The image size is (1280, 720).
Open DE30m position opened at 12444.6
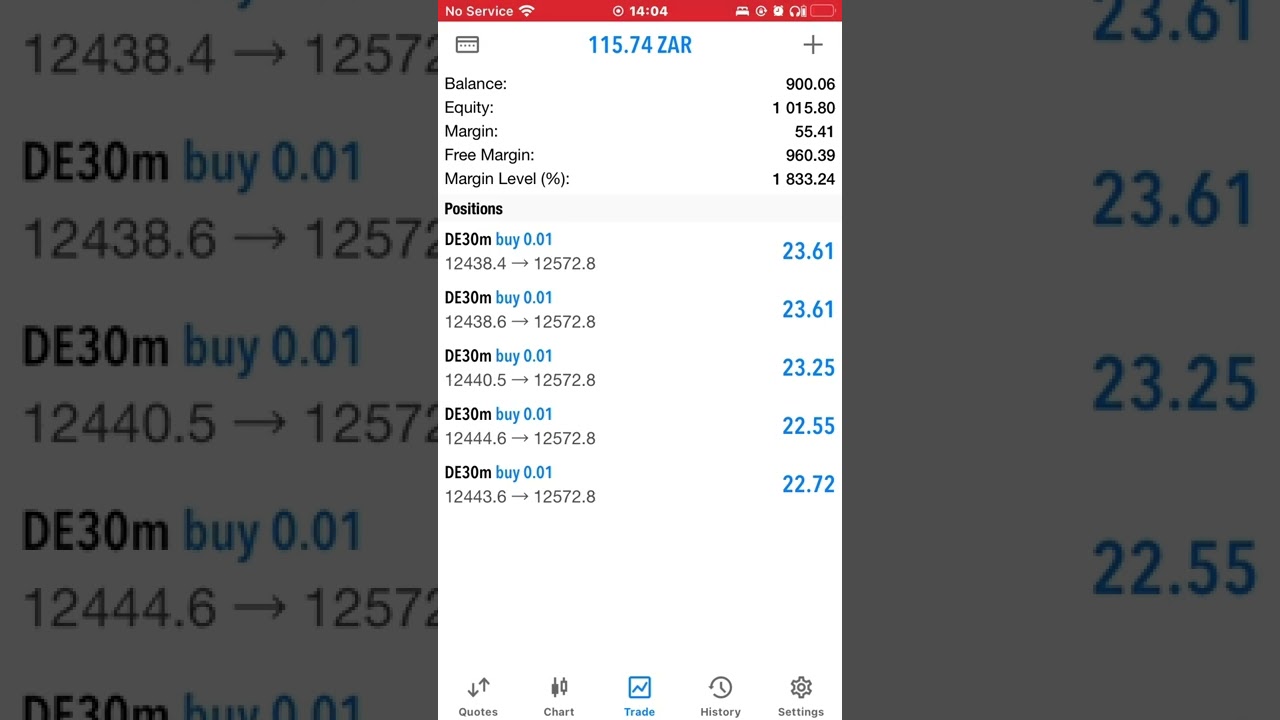pos(639,426)
